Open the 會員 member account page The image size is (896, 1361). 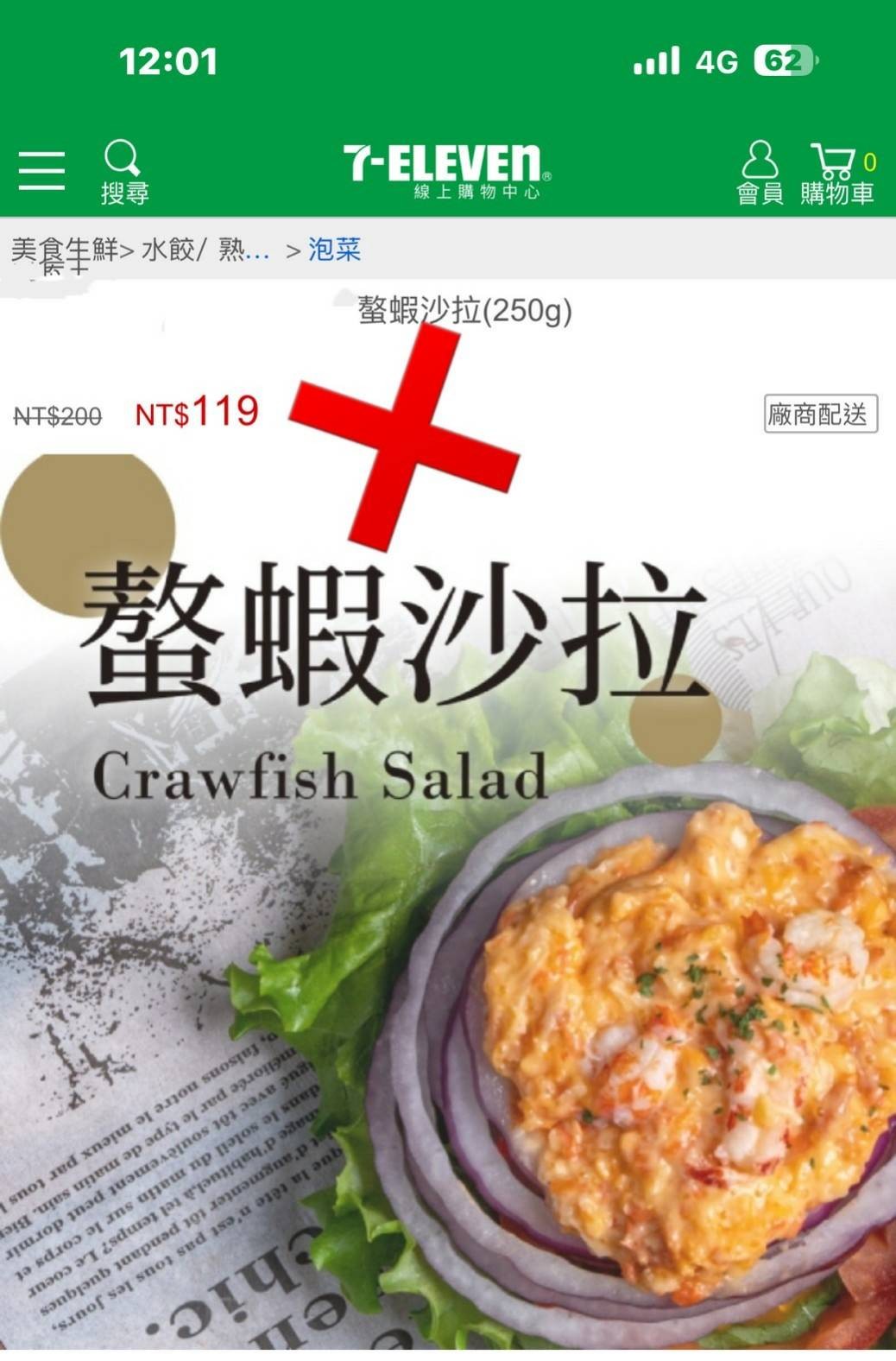[x=759, y=173]
